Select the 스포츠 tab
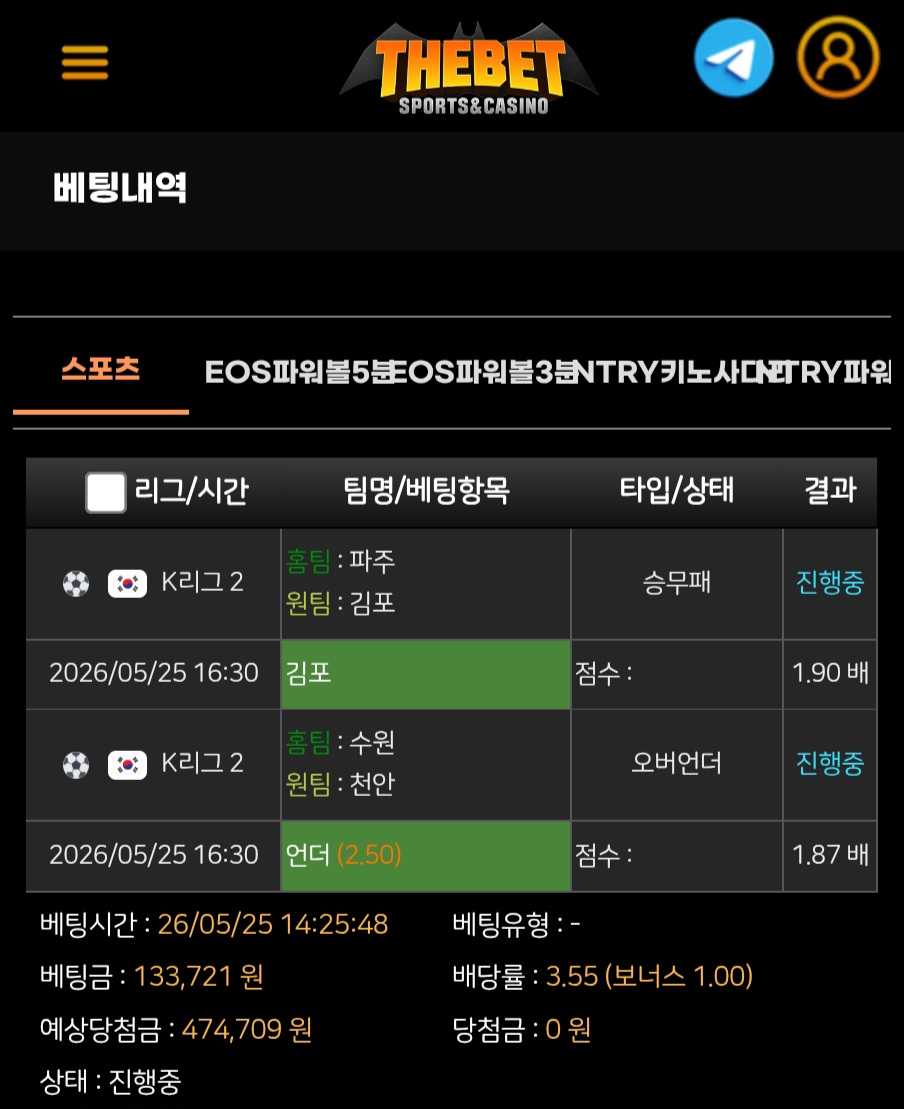Screen dimensions: 904x1109 [100, 370]
